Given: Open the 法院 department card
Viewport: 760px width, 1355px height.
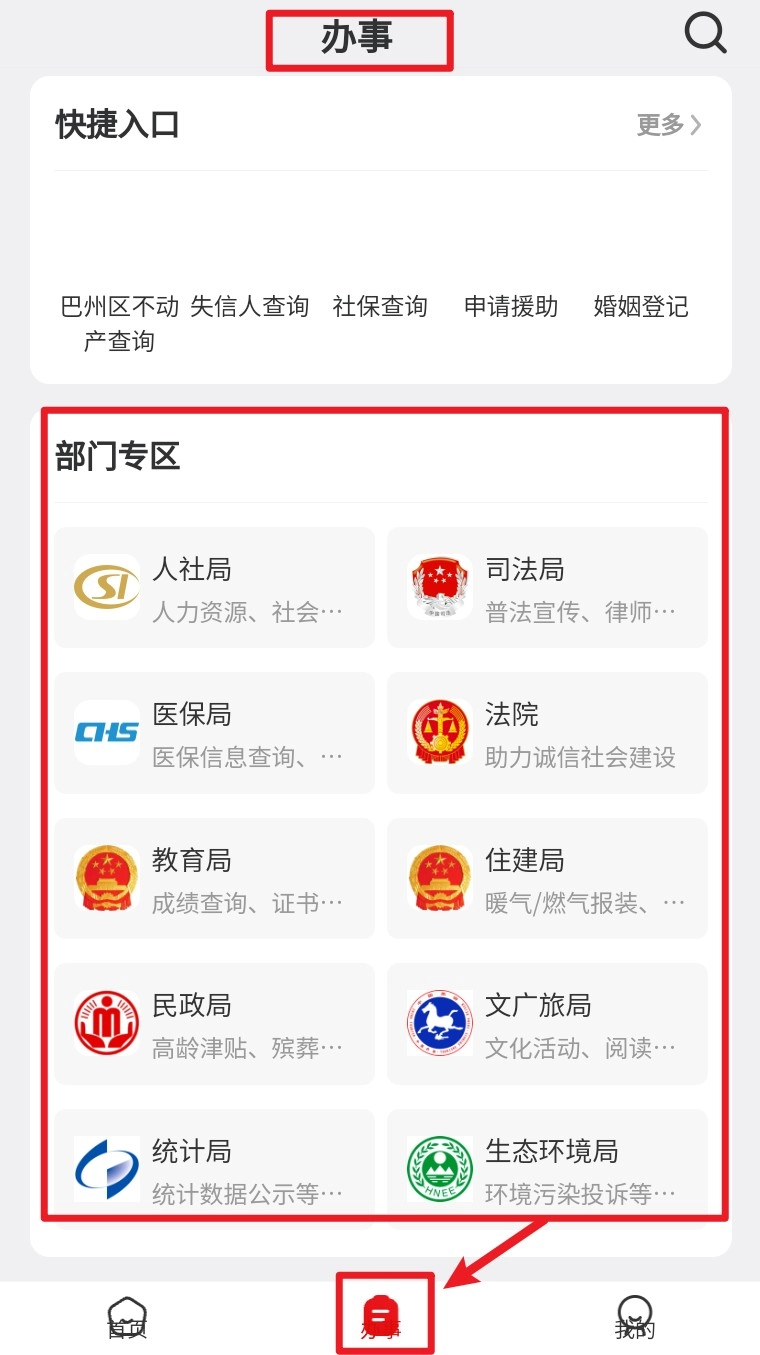Looking at the screenshot, I should [547, 733].
